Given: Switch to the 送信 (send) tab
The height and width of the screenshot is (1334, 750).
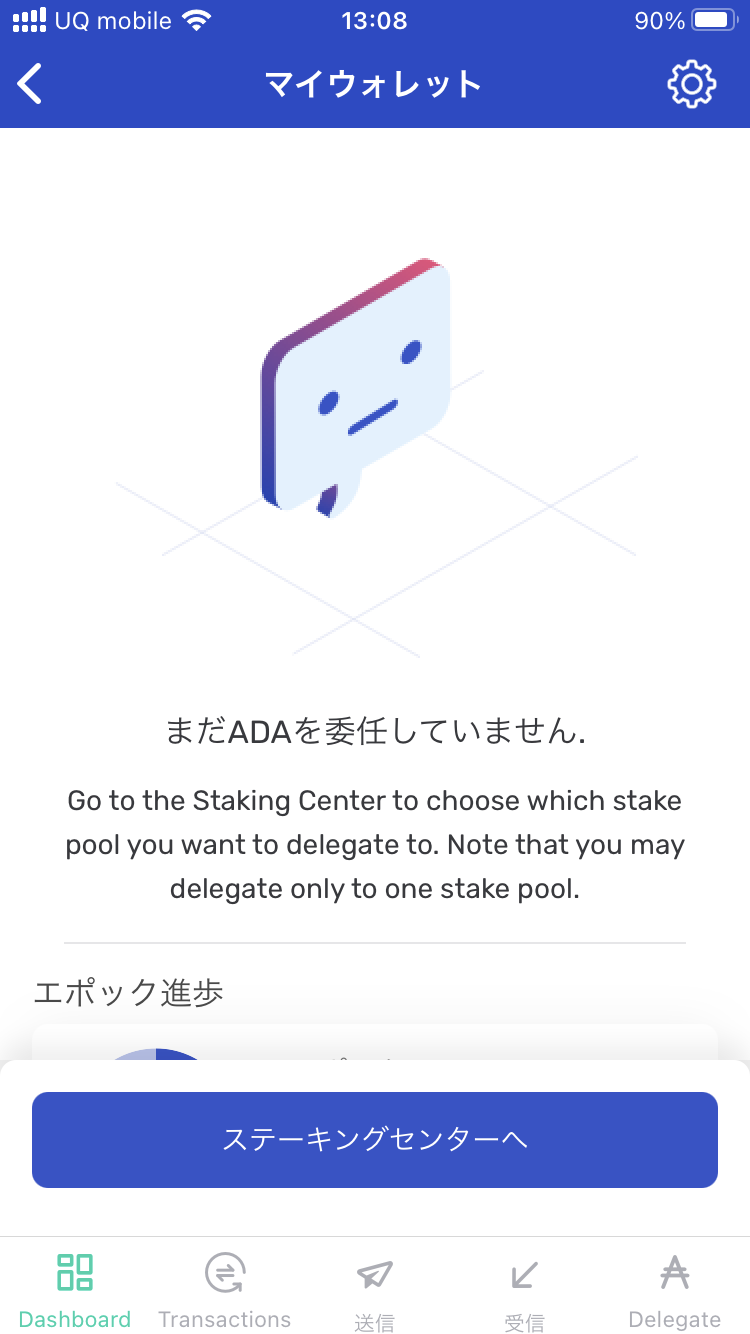Looking at the screenshot, I should pos(375,1290).
